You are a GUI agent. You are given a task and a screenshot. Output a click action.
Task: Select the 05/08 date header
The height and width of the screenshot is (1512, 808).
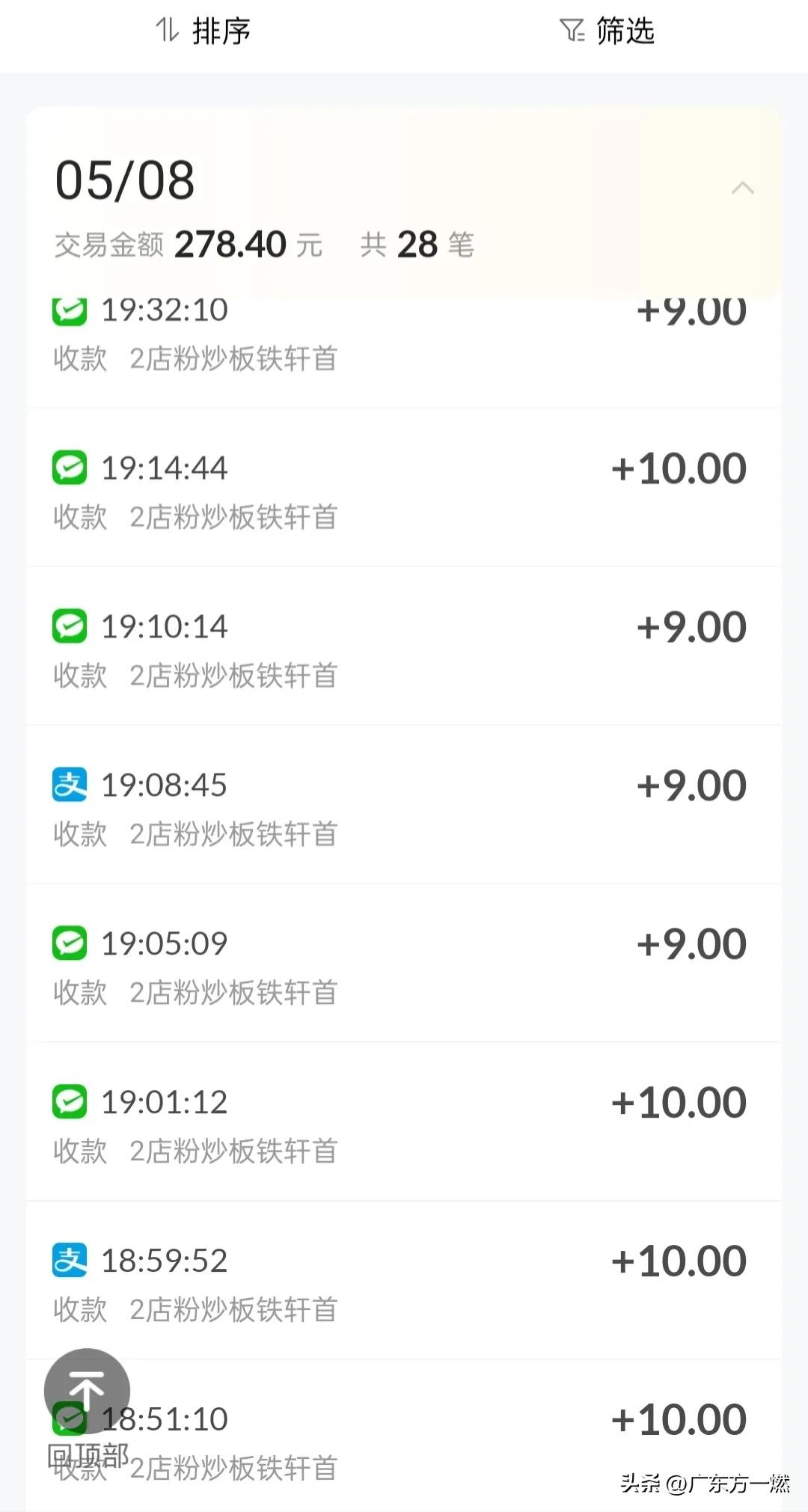(126, 180)
